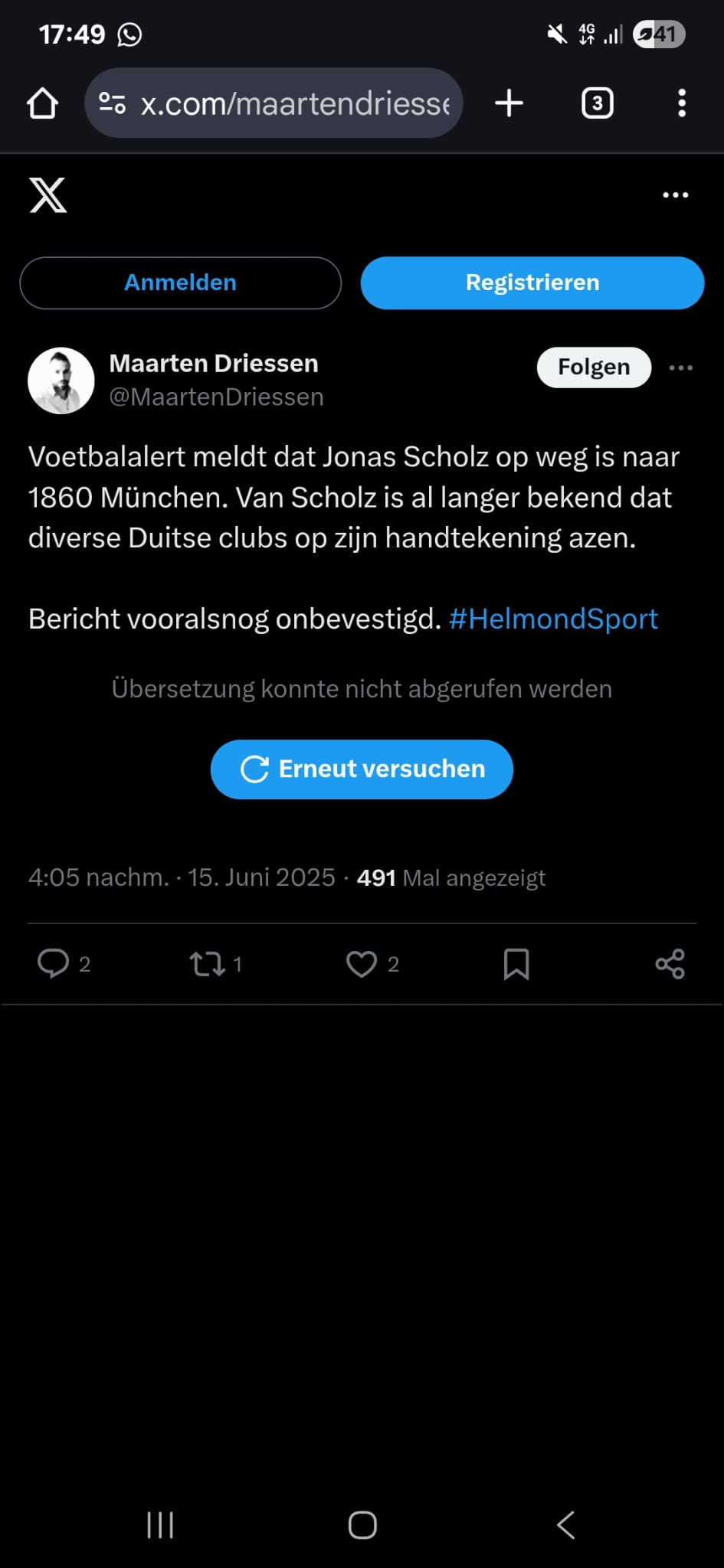Show the open tabs switcher
The width and height of the screenshot is (724, 1568).
pos(598,103)
